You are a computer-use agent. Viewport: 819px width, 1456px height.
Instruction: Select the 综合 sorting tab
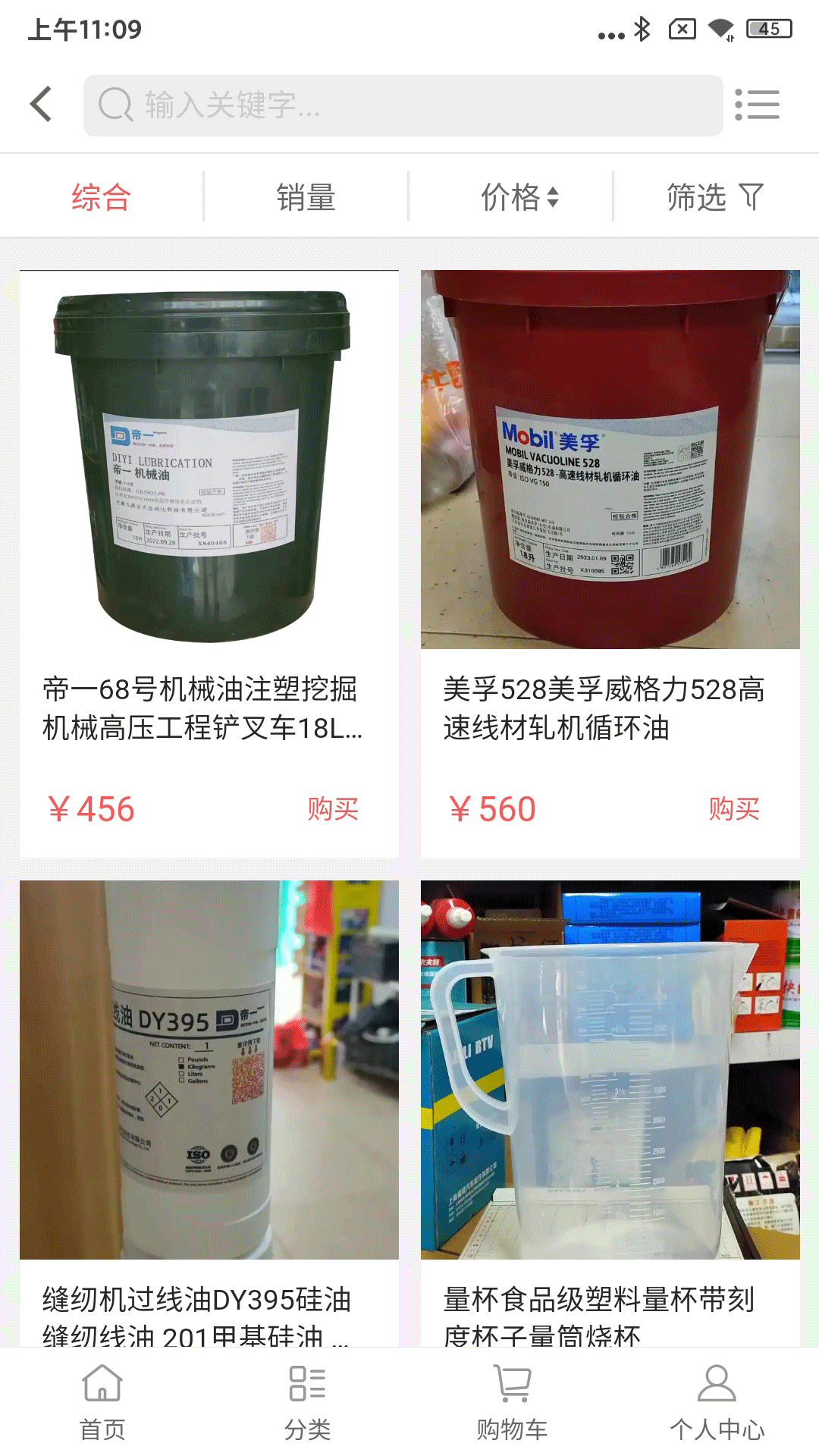(102, 197)
